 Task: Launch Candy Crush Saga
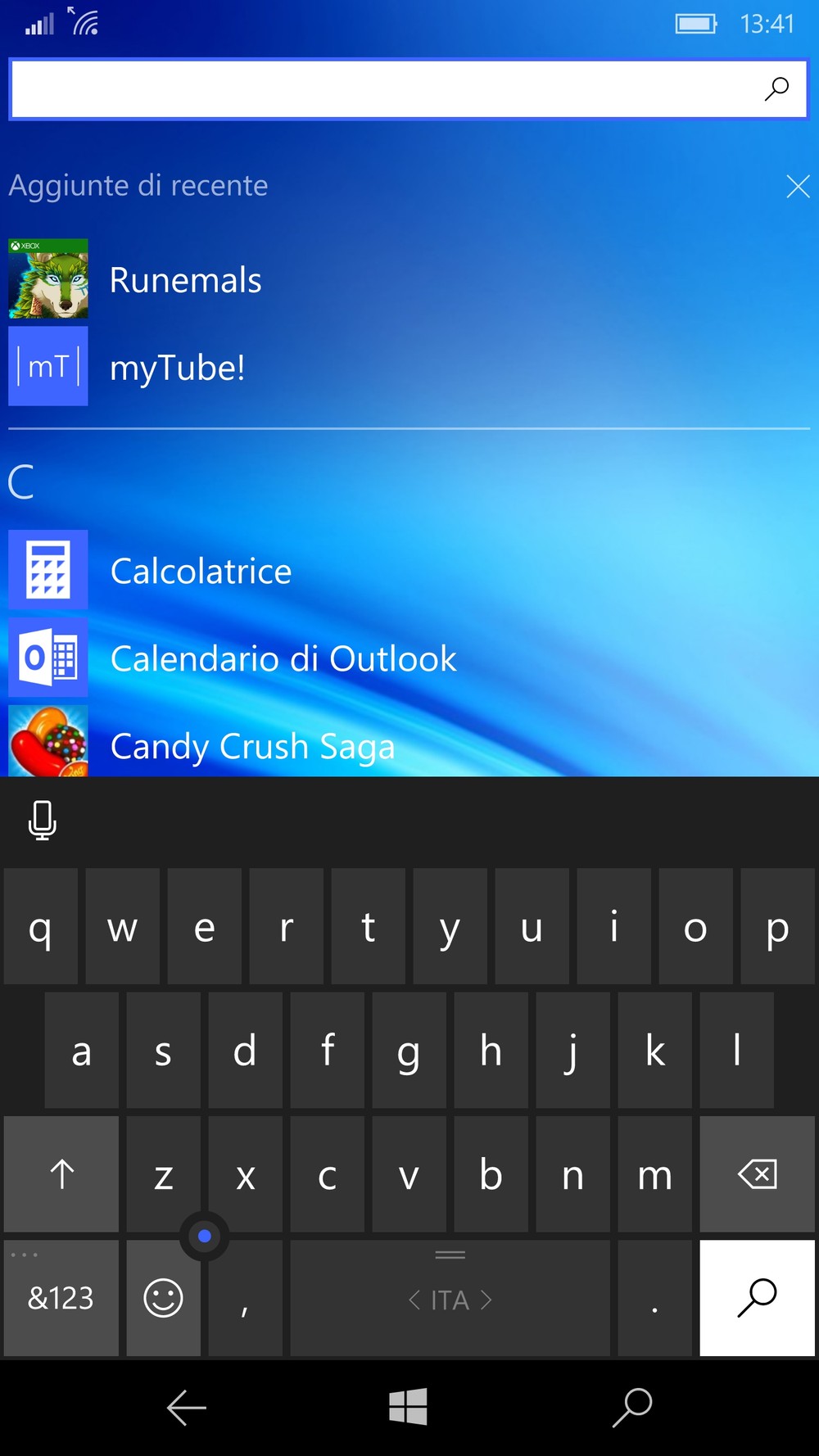(x=252, y=745)
